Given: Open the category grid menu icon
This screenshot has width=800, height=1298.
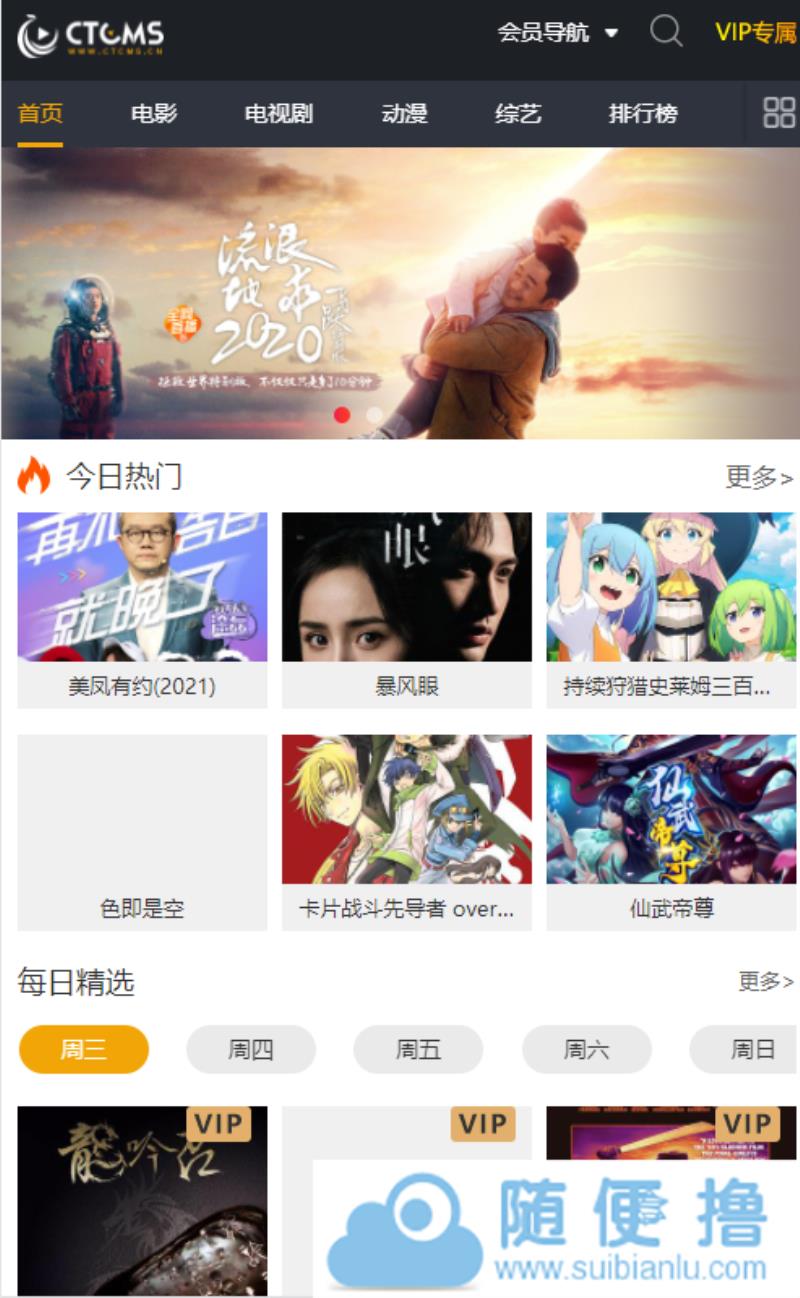Looking at the screenshot, I should (778, 113).
